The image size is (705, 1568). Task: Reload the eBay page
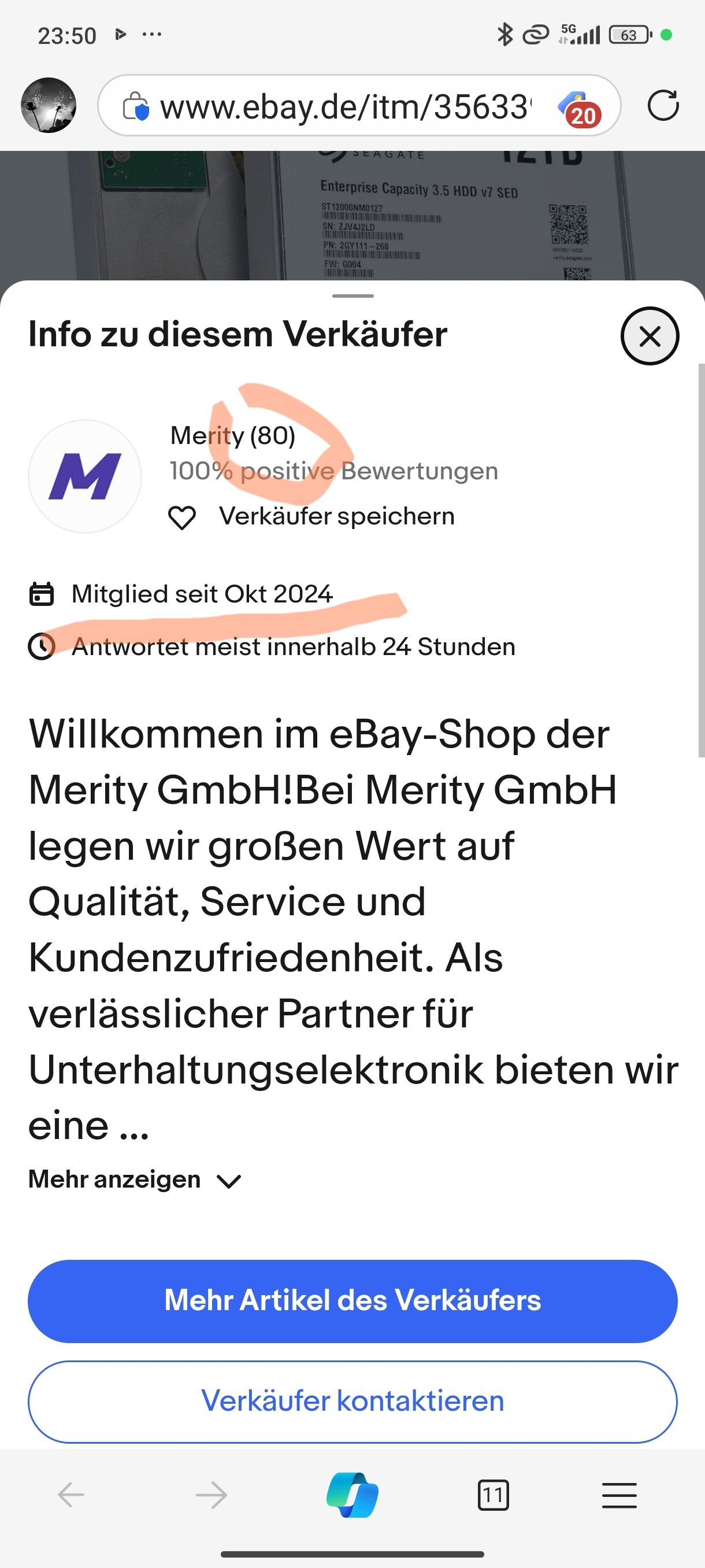point(662,106)
